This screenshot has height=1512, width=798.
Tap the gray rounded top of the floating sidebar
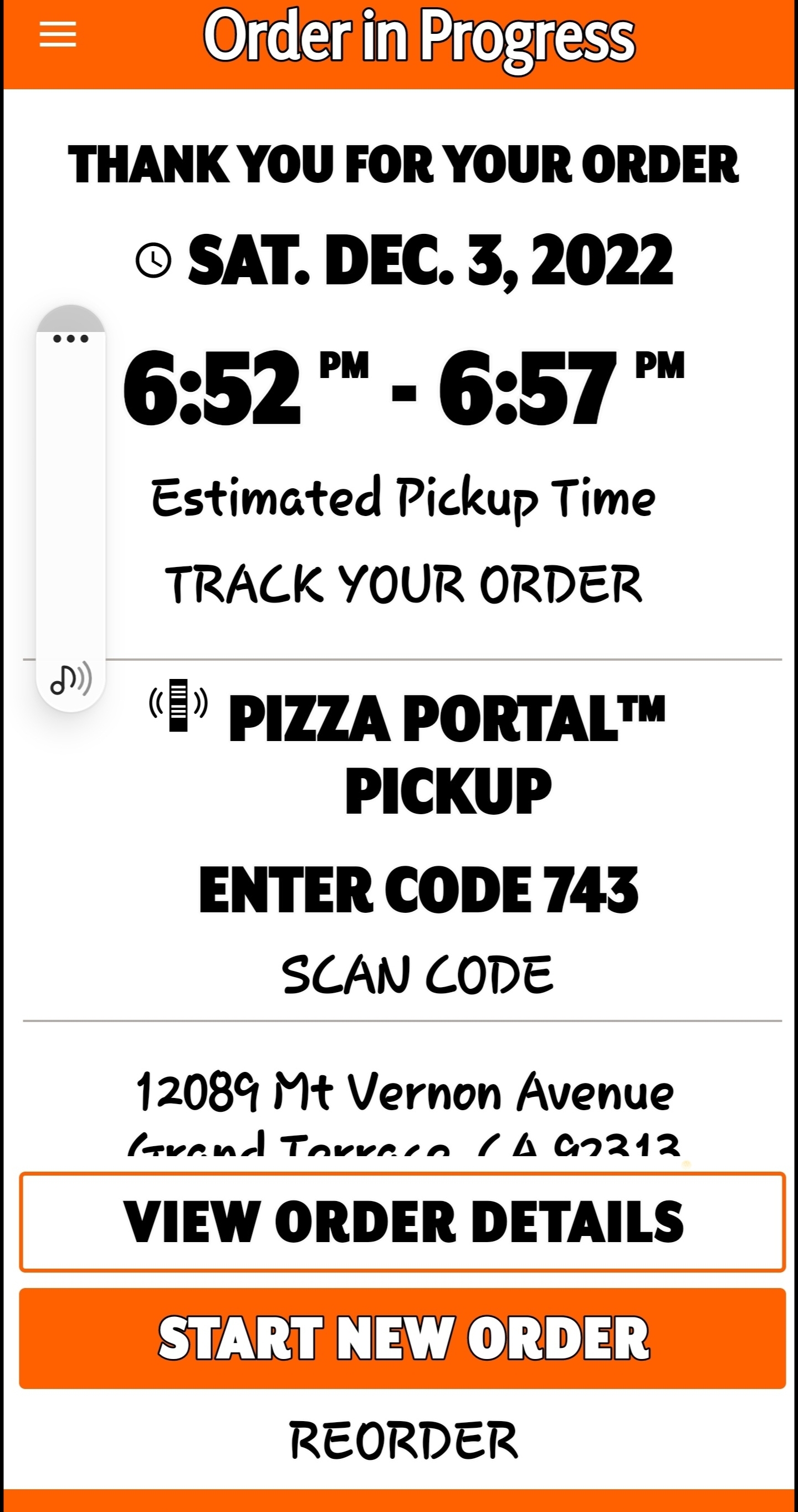click(71, 317)
